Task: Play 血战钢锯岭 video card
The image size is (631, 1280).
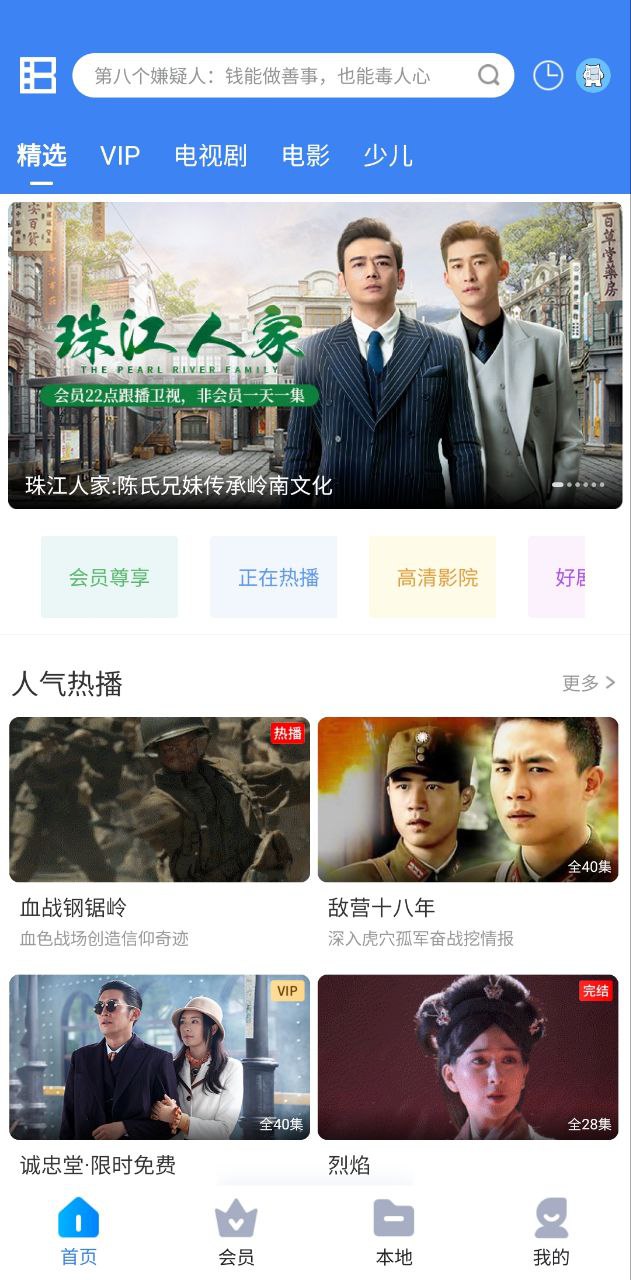Action: click(x=159, y=800)
